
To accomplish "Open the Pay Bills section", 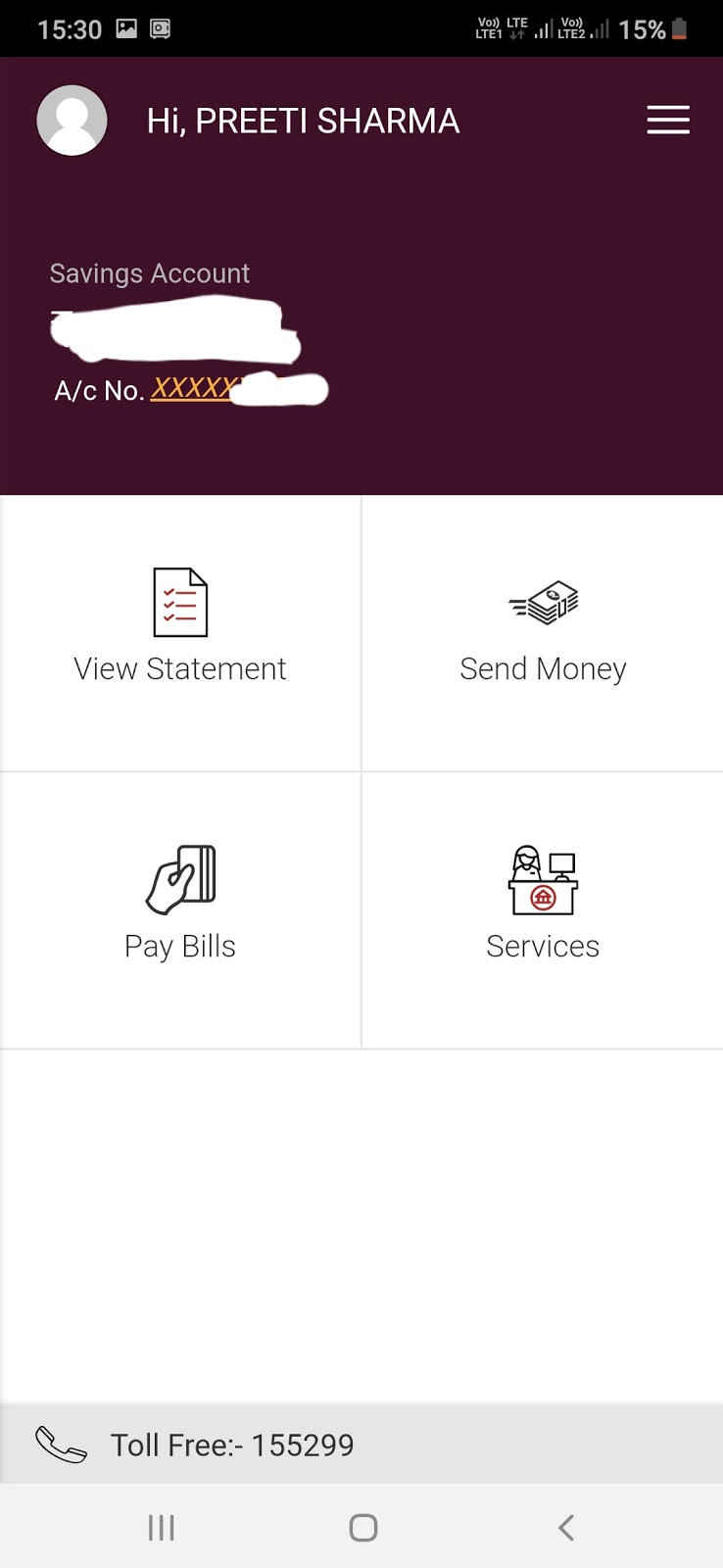I will click(179, 946).
